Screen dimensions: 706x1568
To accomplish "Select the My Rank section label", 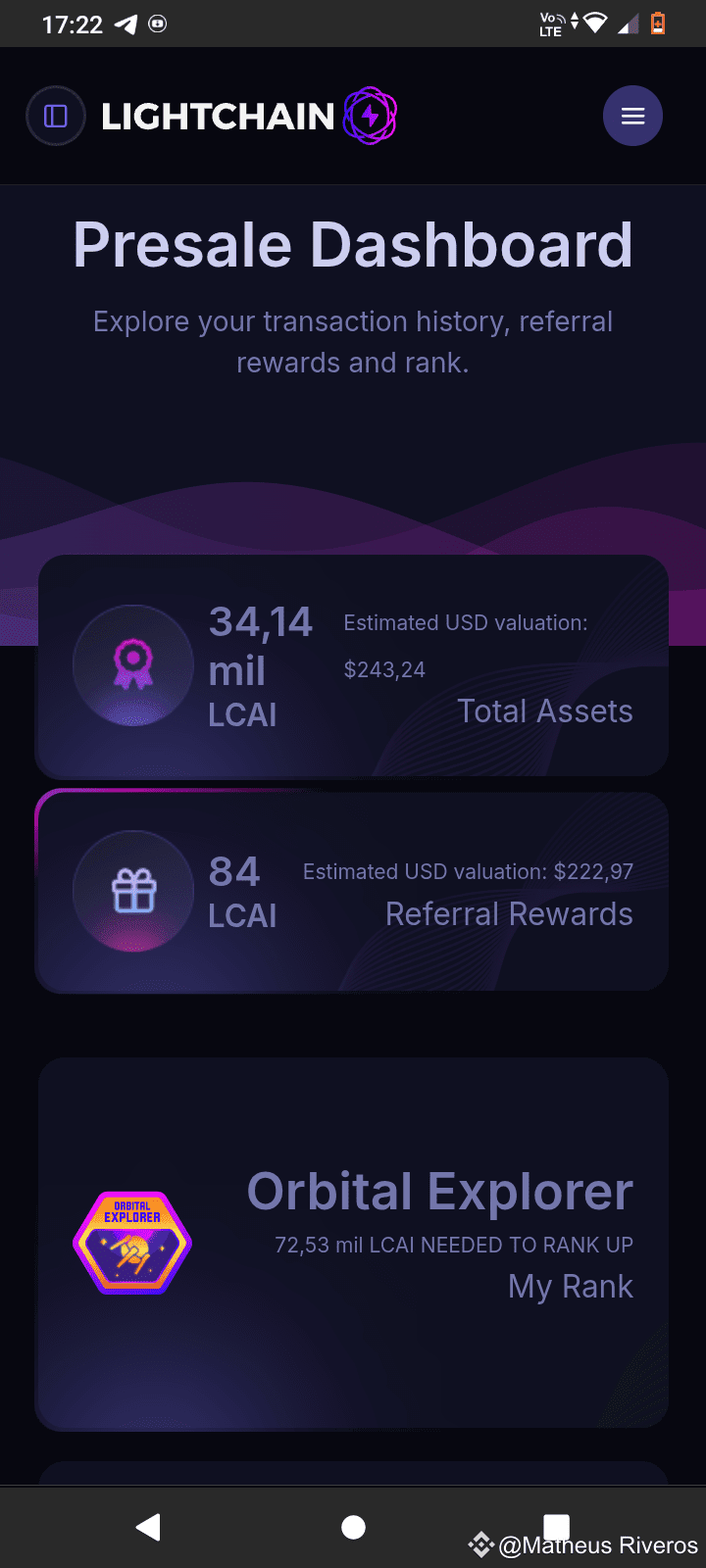I will pos(570,1286).
